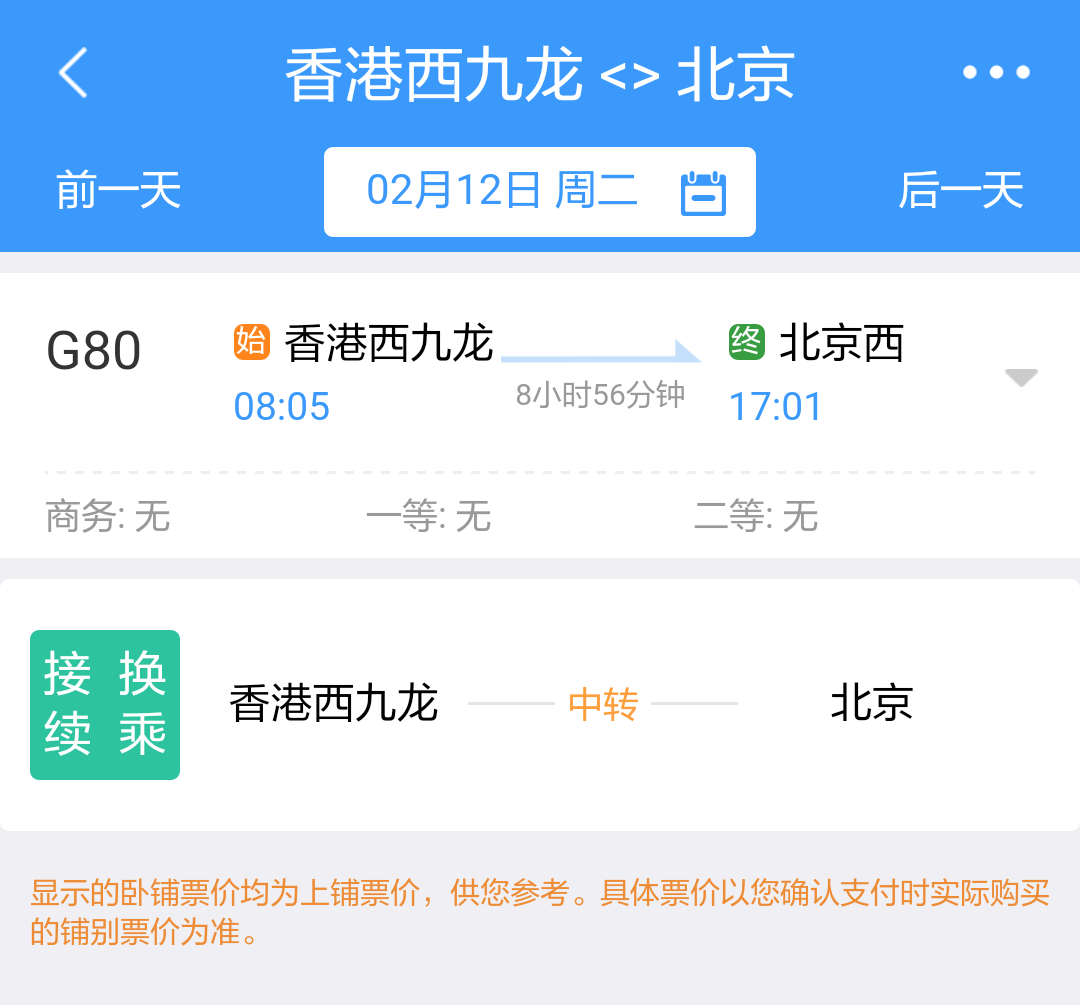Open the G80 train to 北京西

pyautogui.click(x=540, y=375)
